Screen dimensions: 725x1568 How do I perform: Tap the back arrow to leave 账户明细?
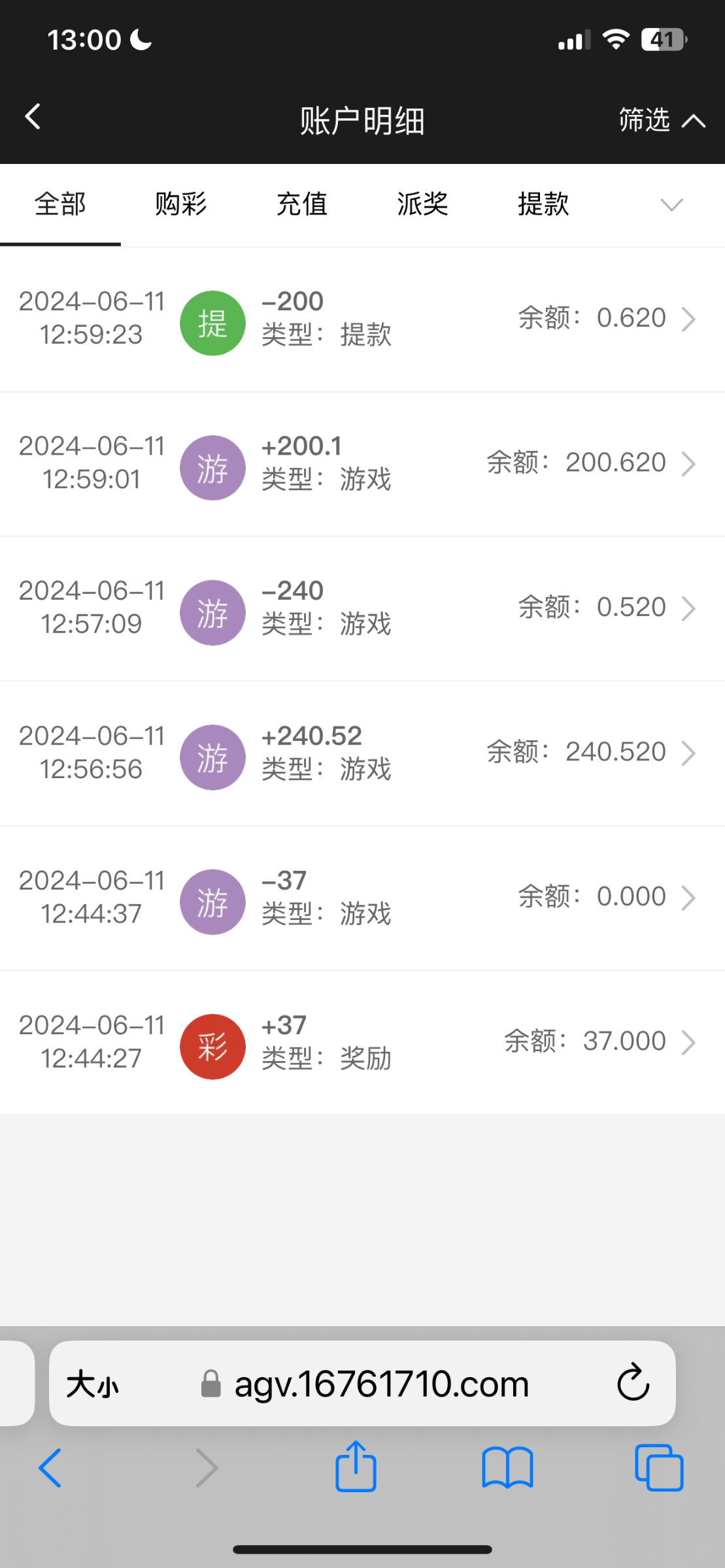point(31,116)
